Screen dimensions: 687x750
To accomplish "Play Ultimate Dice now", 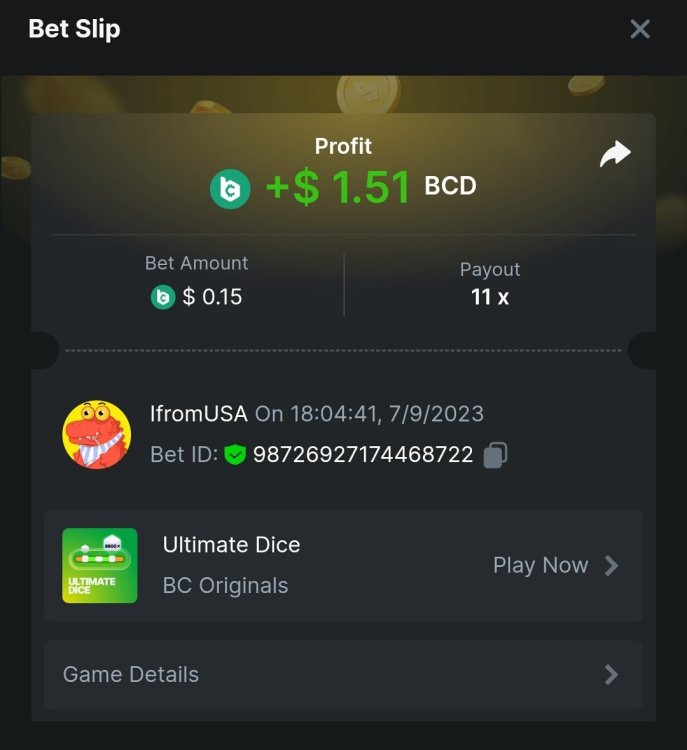I will 555,566.
